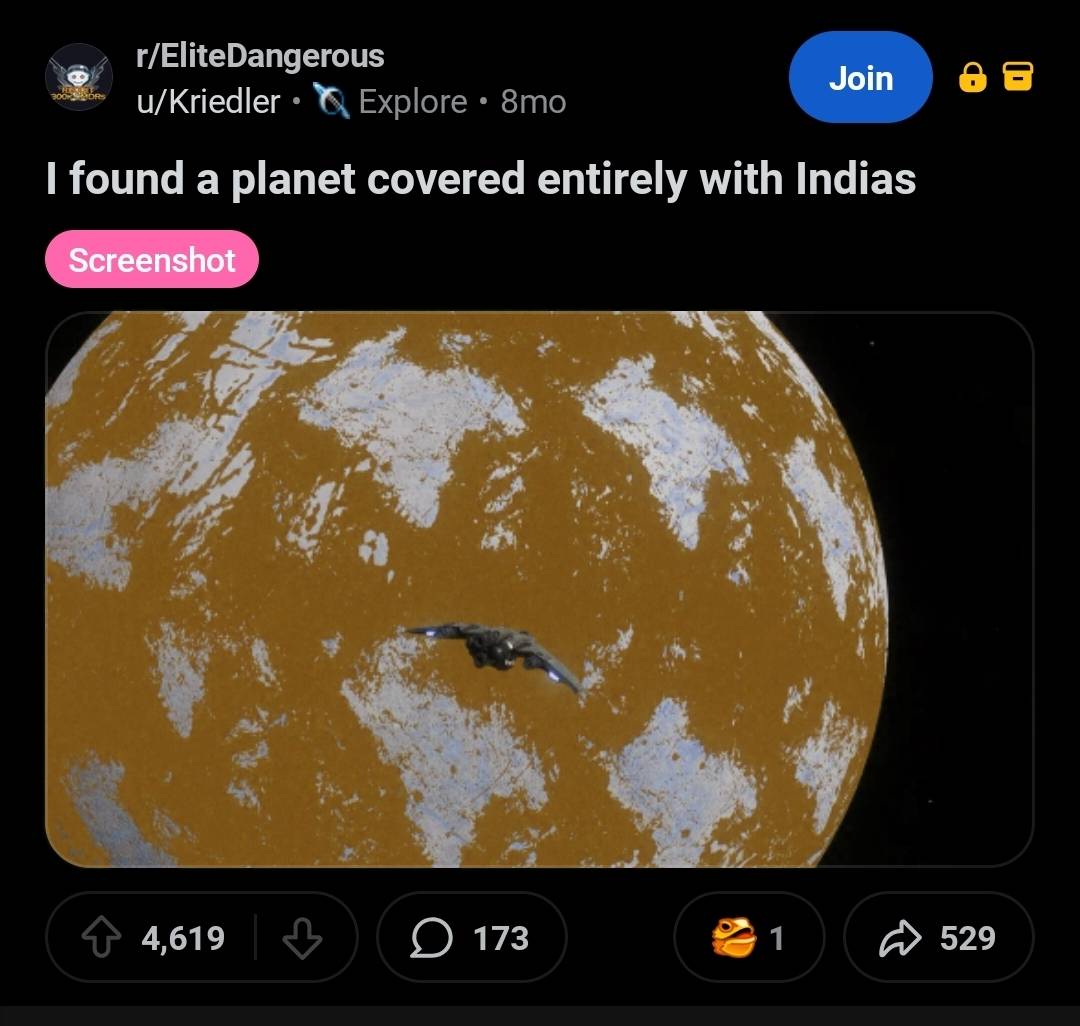Screen dimensions: 1080x1026
Task: Open the planet screenshot in full view
Action: [539, 588]
